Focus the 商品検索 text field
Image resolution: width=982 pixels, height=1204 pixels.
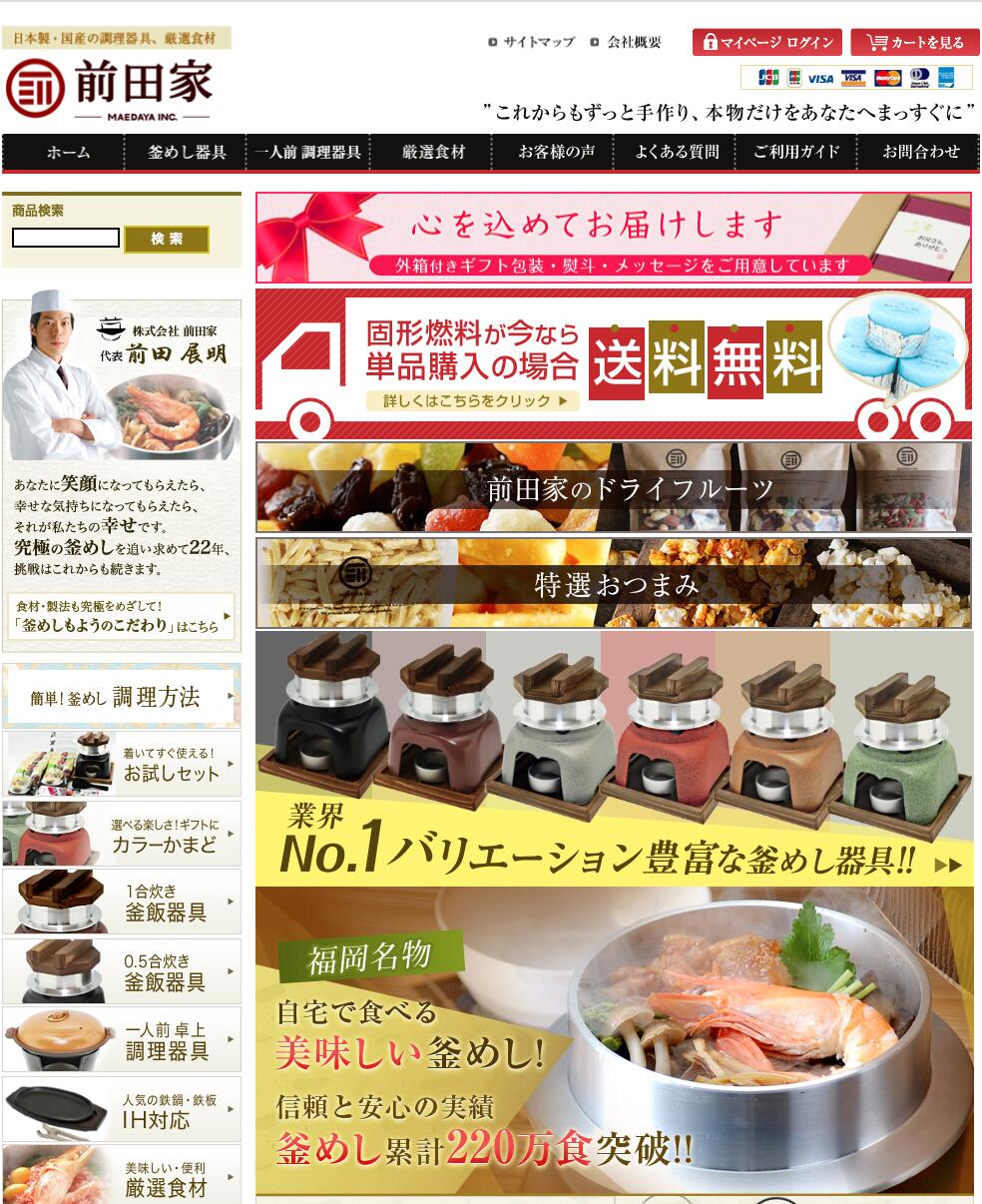[x=66, y=238]
